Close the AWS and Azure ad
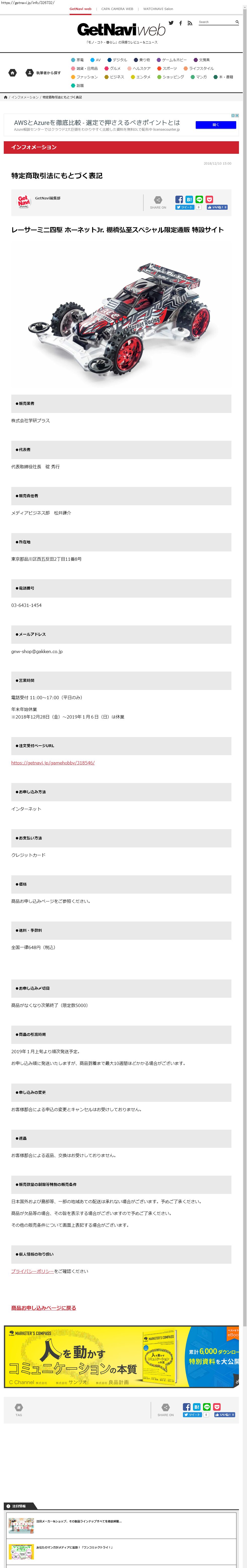The height and width of the screenshot is (1568, 247). point(237,115)
